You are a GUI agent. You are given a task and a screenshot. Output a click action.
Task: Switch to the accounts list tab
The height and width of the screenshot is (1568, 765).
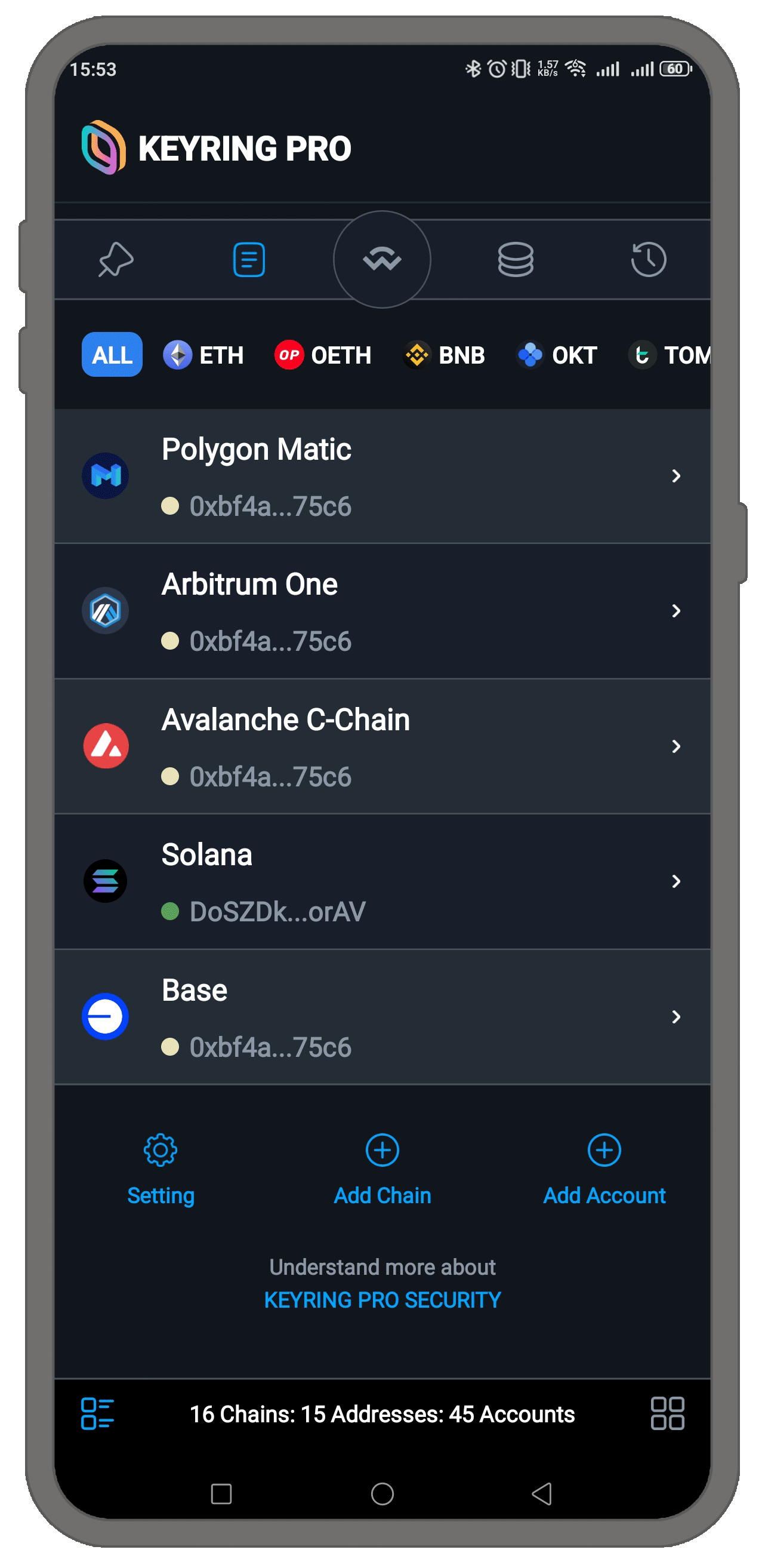click(x=249, y=259)
